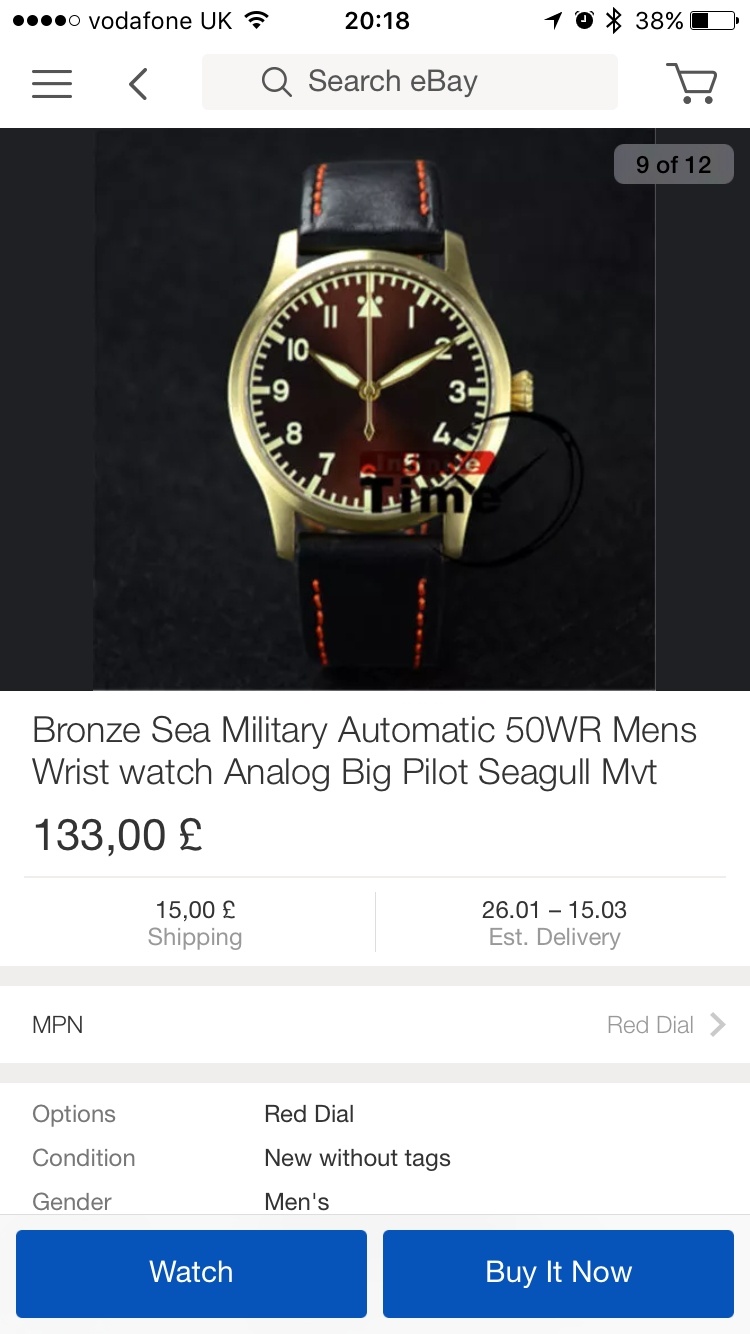Screen dimensions: 750x1334
Task: Go back to previous page
Action: (138, 83)
